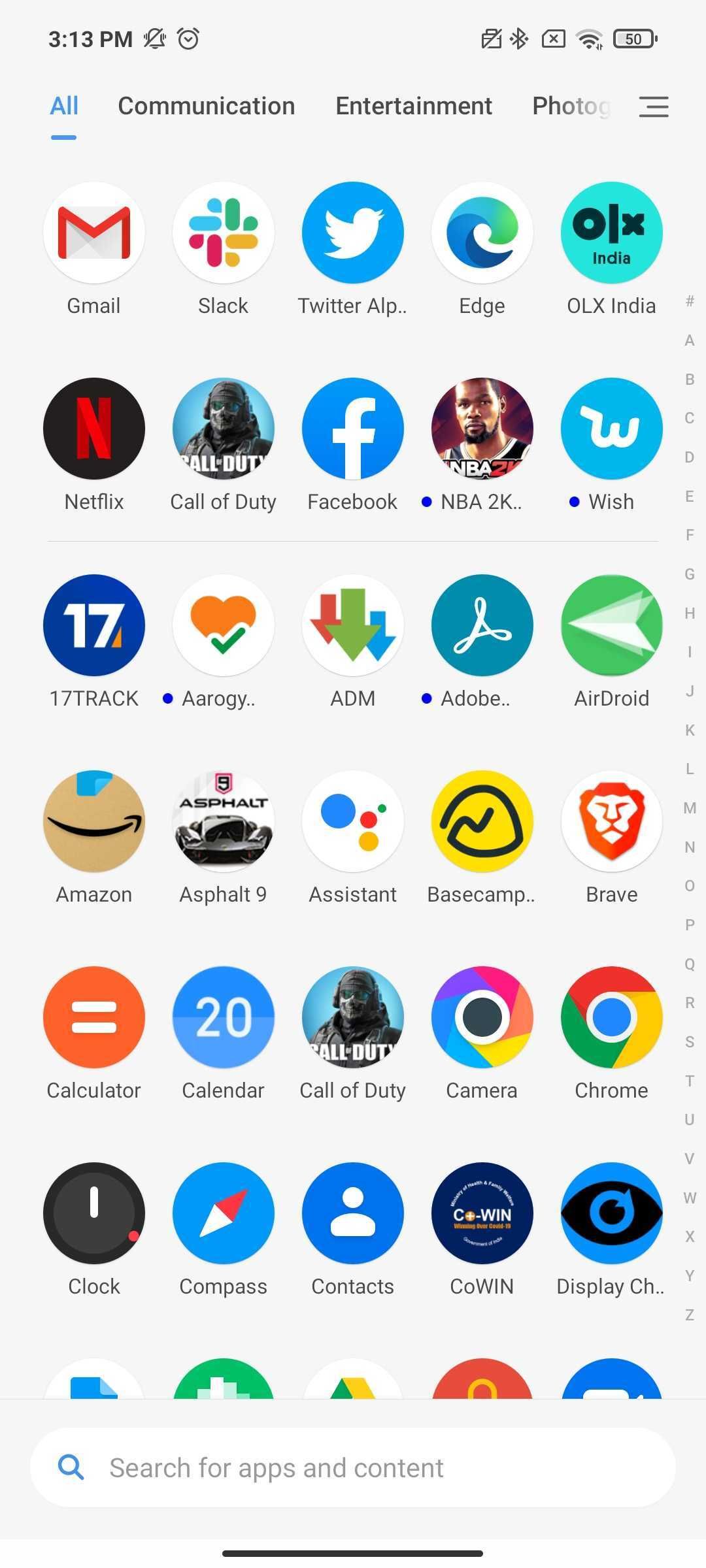The height and width of the screenshot is (1568, 706).
Task: Open the Wish app
Action: click(611, 429)
